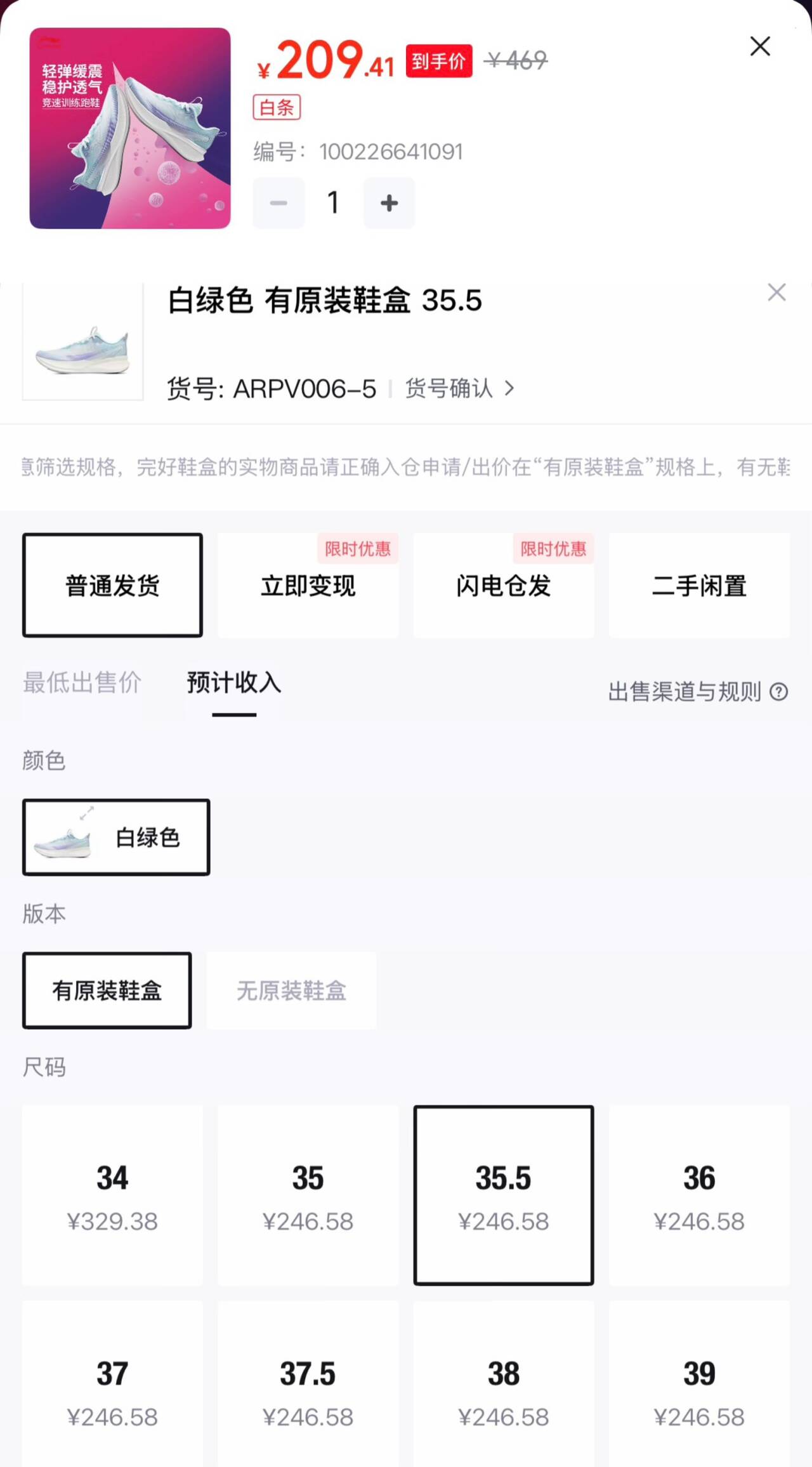The height and width of the screenshot is (1467, 812).
Task: Open 货号确认 link
Action: pyautogui.click(x=459, y=388)
